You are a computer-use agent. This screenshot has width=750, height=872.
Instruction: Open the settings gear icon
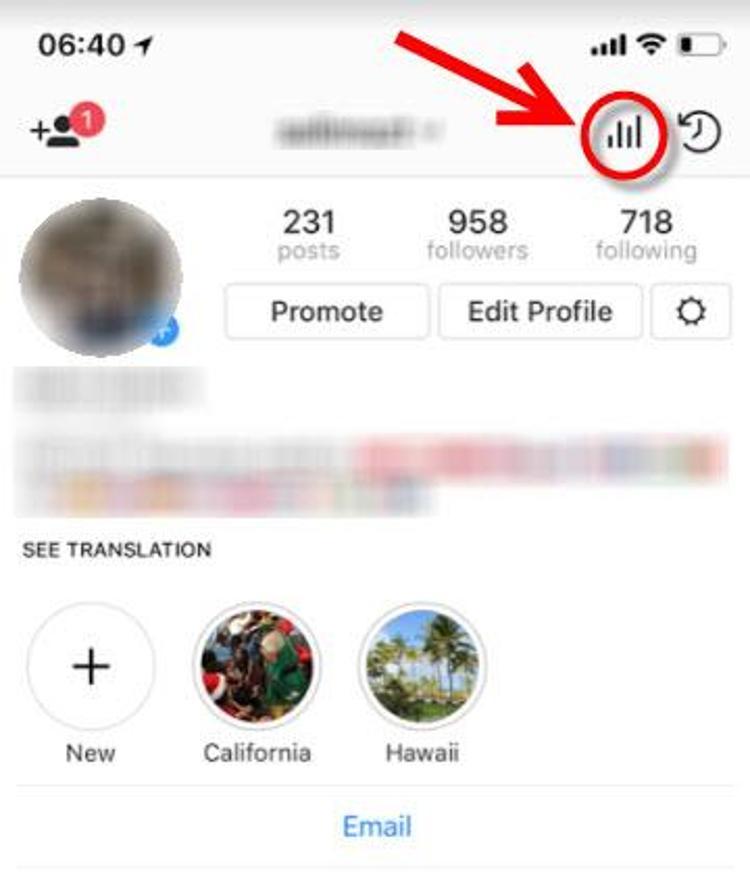(x=691, y=312)
